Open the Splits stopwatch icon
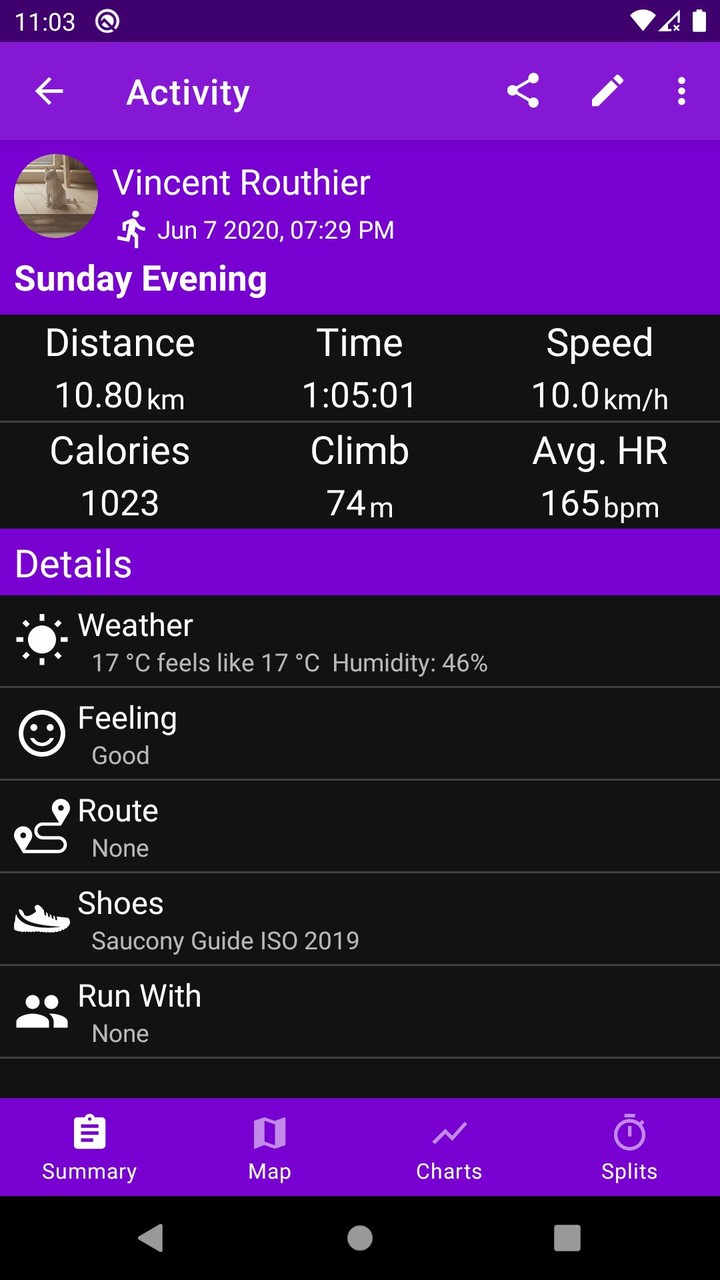Screen dimensions: 720x1280 point(629,1134)
